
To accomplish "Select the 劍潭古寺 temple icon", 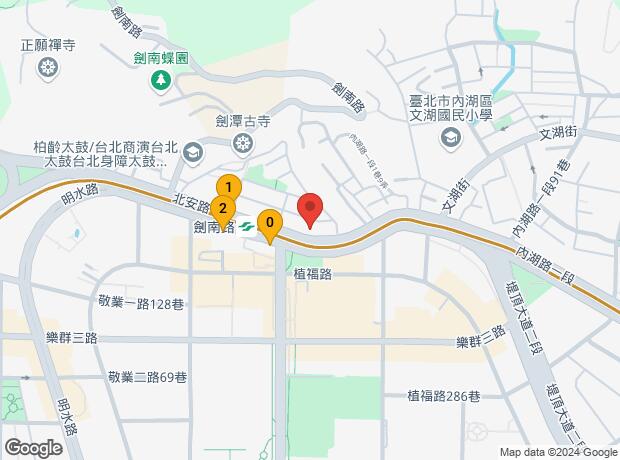I will click(x=241, y=145).
